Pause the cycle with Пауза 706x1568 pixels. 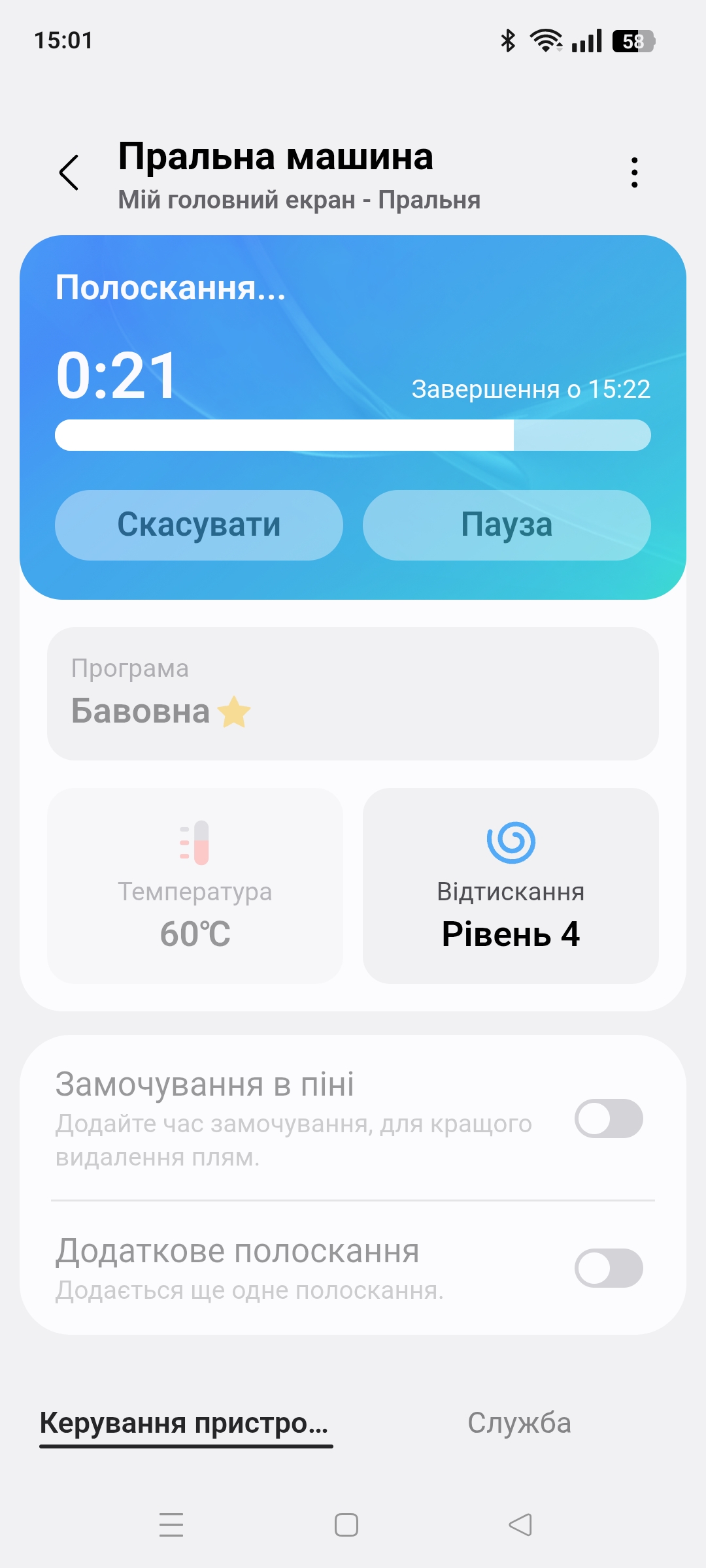pyautogui.click(x=507, y=525)
